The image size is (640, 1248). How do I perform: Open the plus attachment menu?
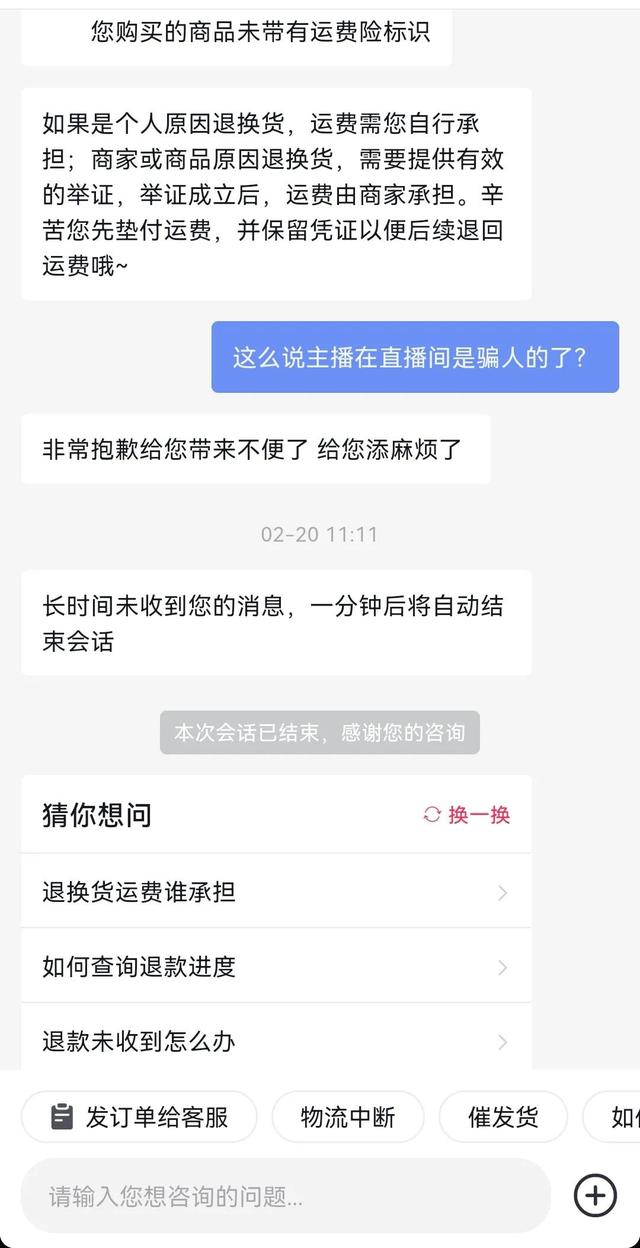(x=595, y=1195)
